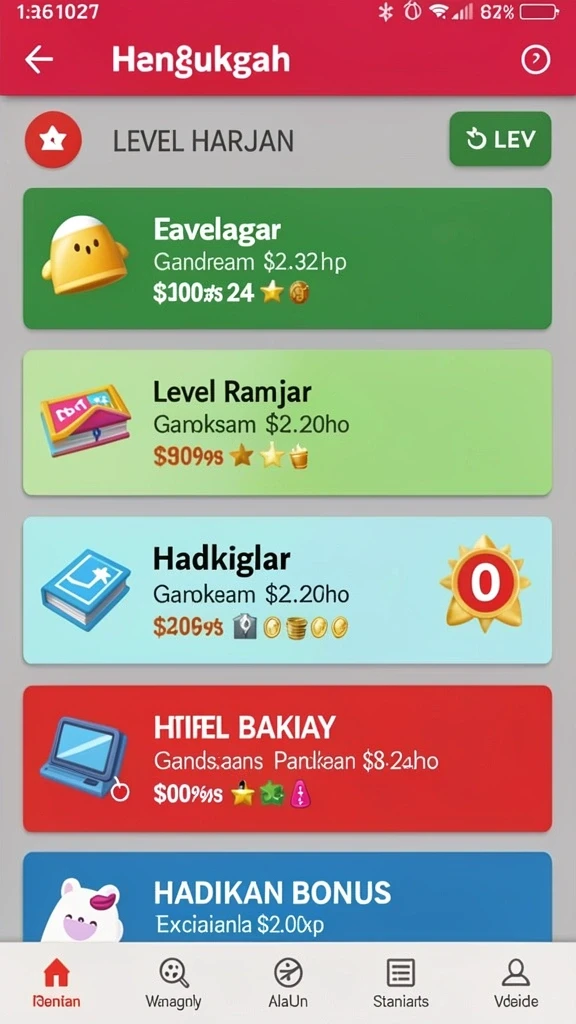Screen dimensions: 576x1024
Task: Open the HADIKAN BONUS card
Action: pyautogui.click(x=287, y=897)
